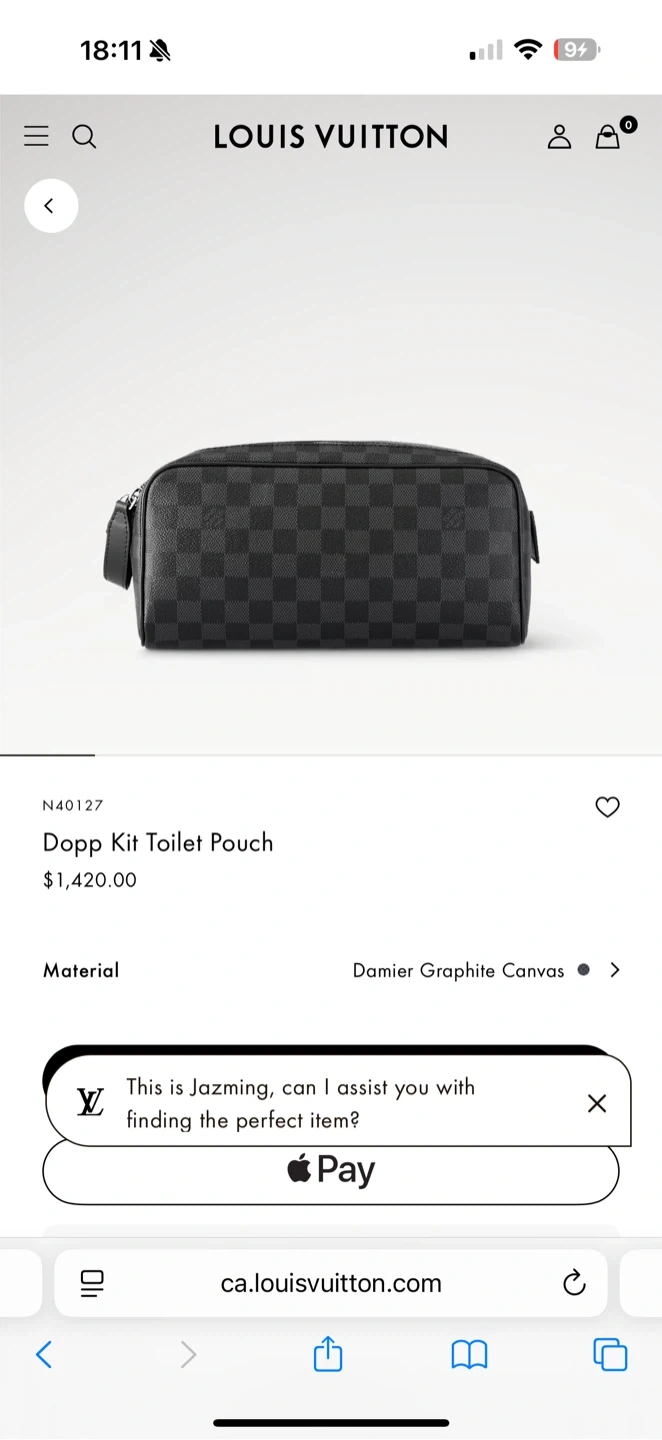
Task: Open Safari bookmarks
Action: pos(469,1355)
